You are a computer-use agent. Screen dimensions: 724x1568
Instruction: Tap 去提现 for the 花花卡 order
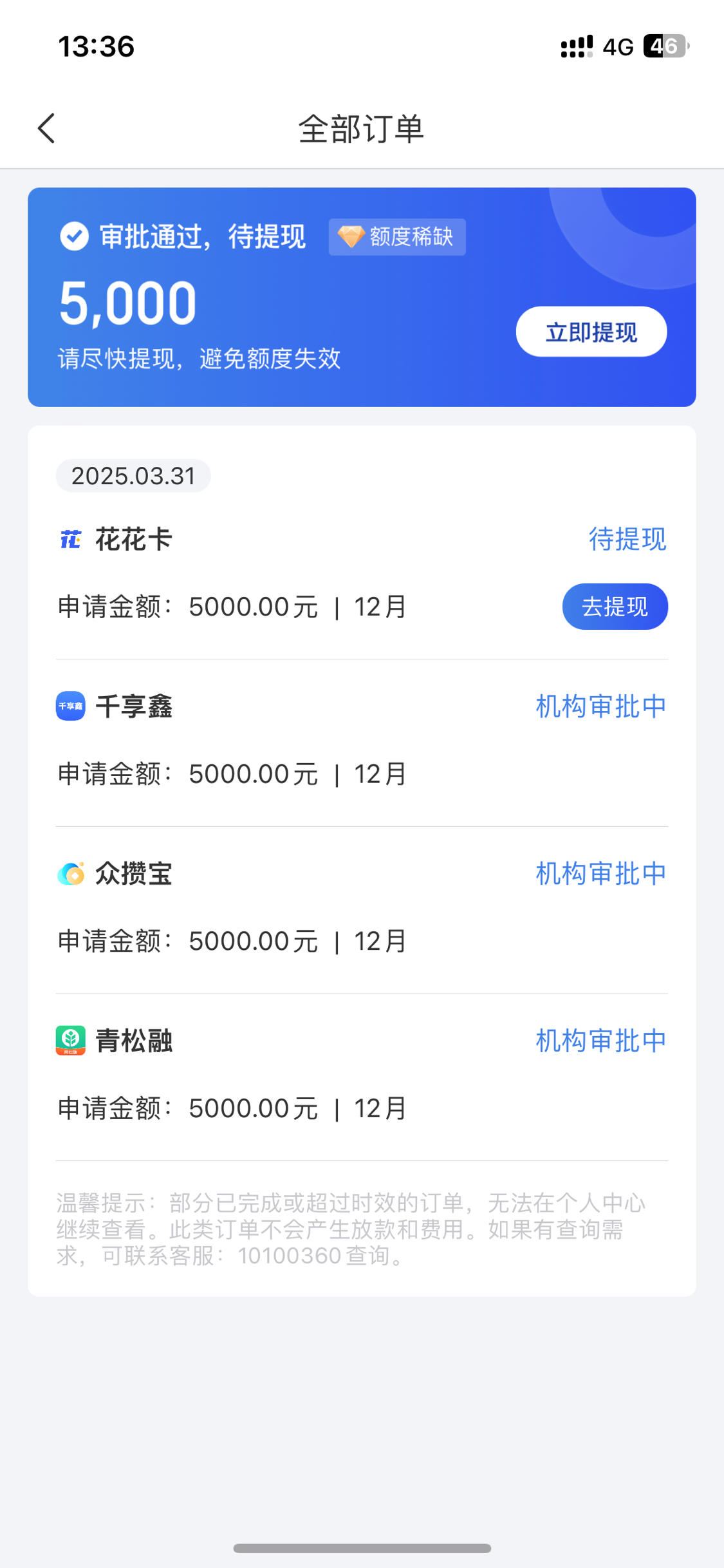pyautogui.click(x=615, y=607)
